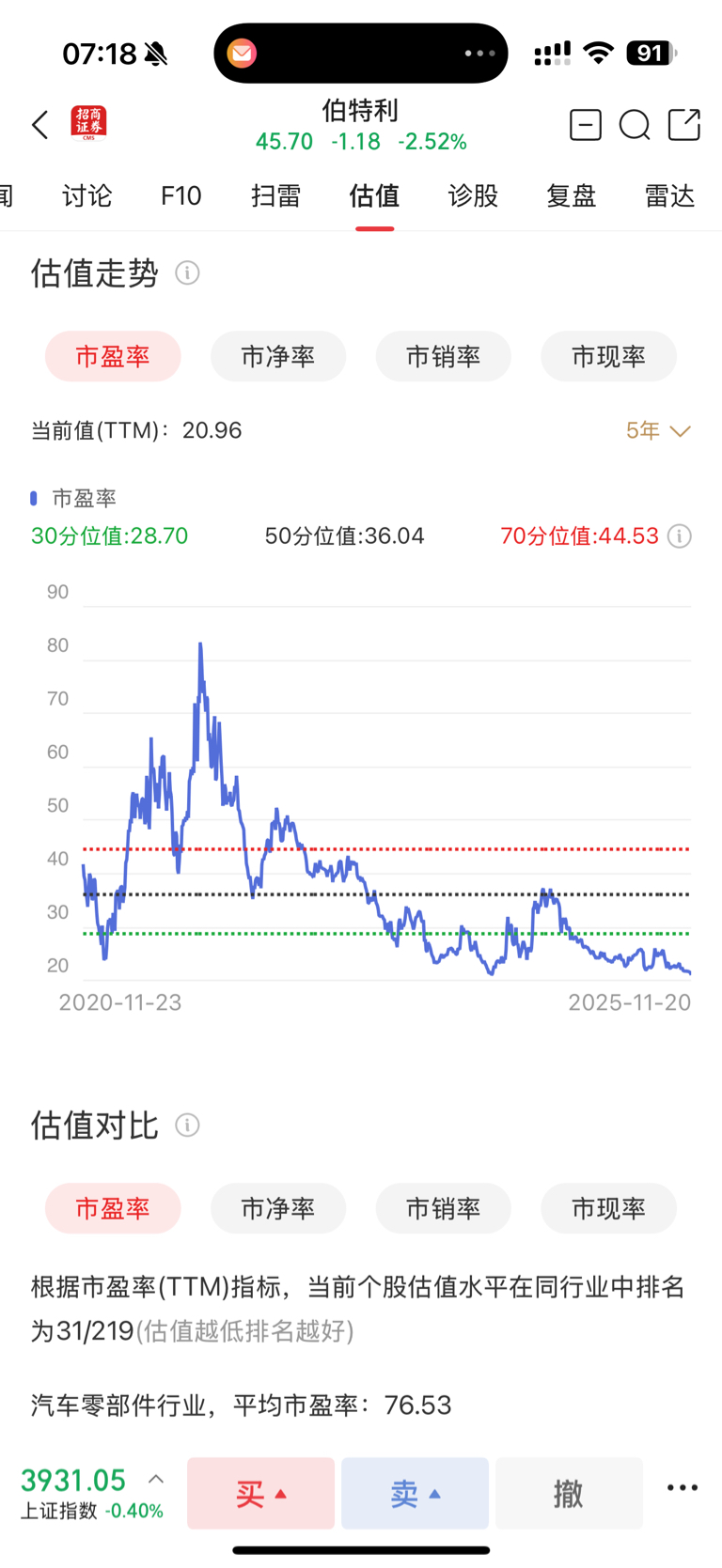Tap the 撤 cancel order button
This screenshot has width=722, height=1568.
[x=569, y=1493]
